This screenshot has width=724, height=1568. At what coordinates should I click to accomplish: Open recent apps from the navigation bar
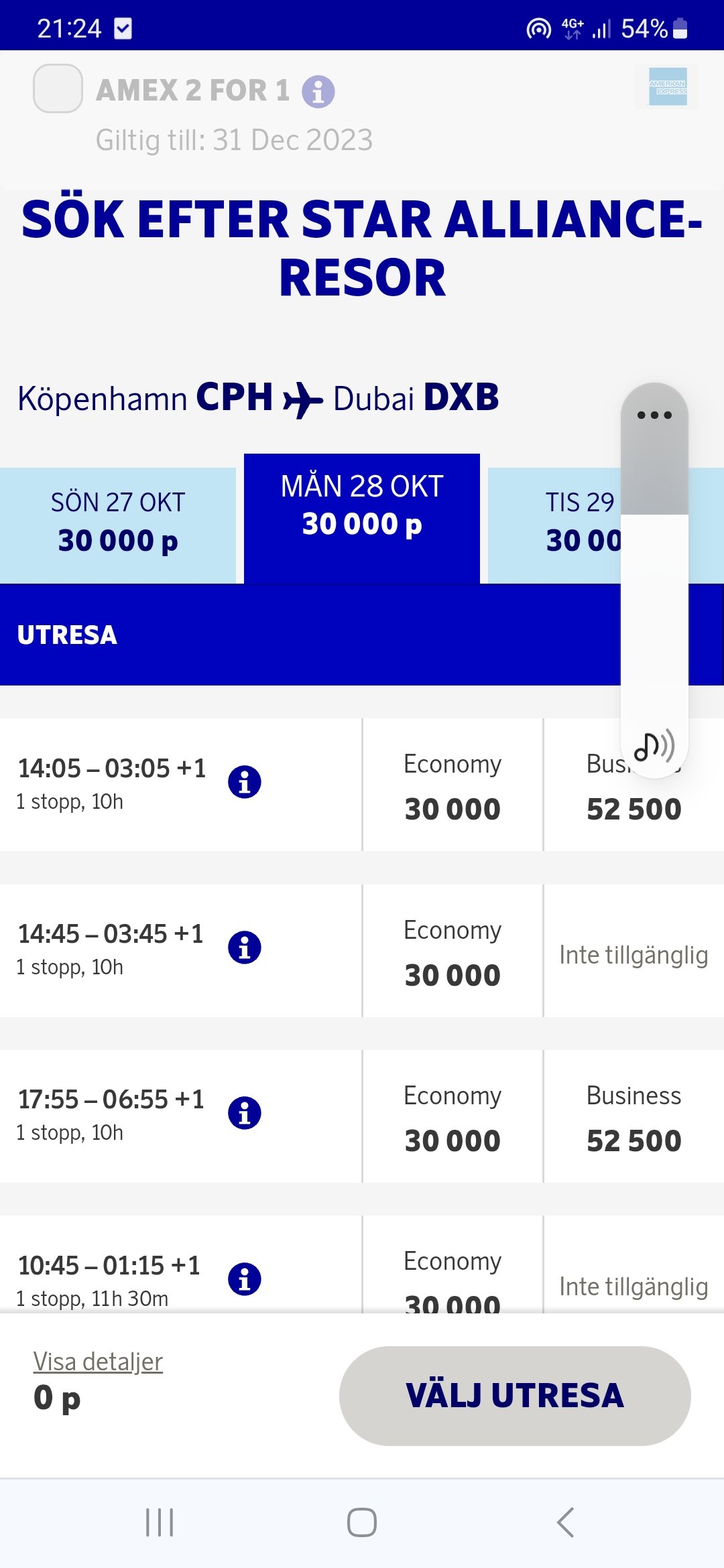(160, 1522)
